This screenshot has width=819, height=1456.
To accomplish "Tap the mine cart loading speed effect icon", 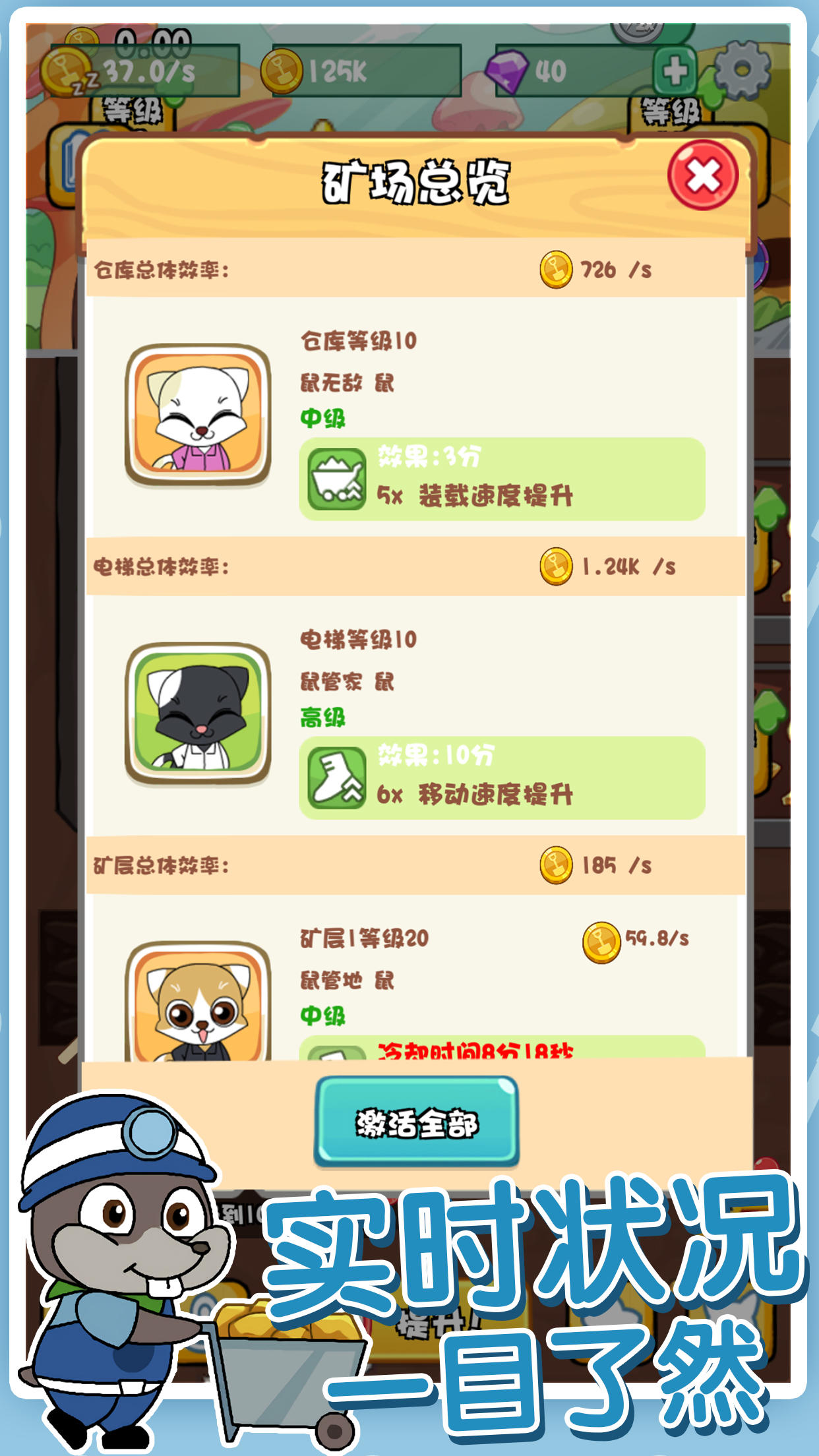I will [x=338, y=477].
